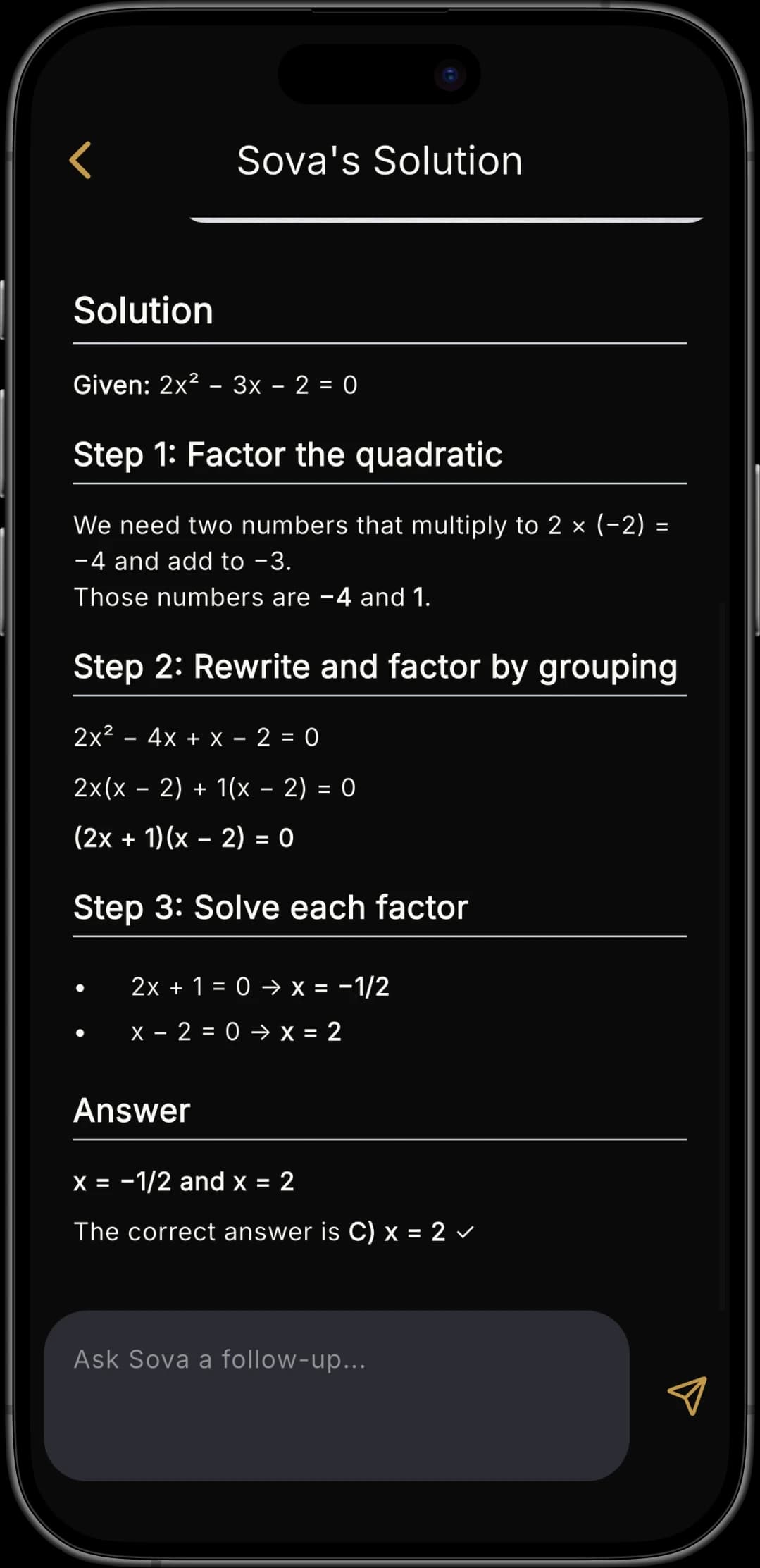Tap the checkmark beside the correct answer
This screenshot has height=1568, width=760.
pyautogui.click(x=465, y=1231)
